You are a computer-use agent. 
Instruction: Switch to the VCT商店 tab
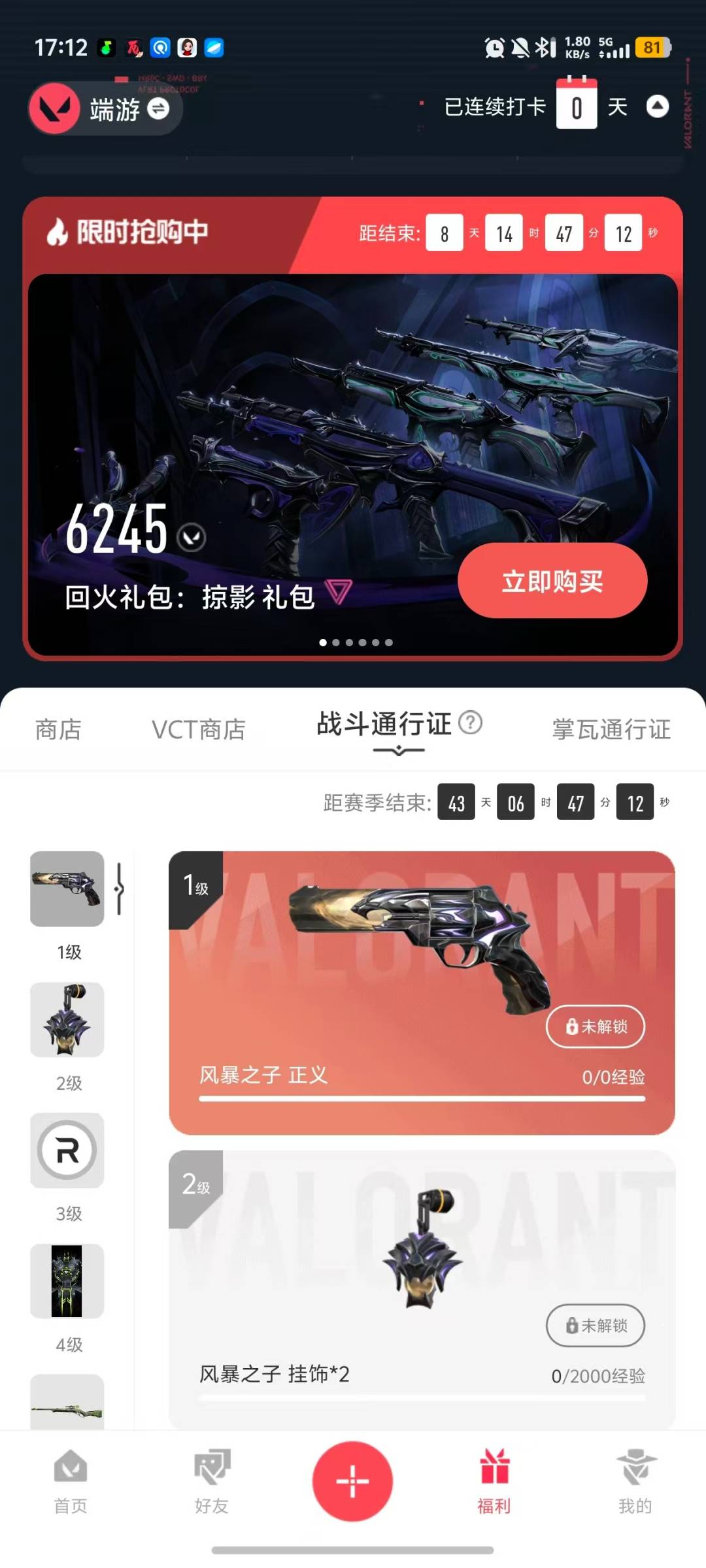199,729
